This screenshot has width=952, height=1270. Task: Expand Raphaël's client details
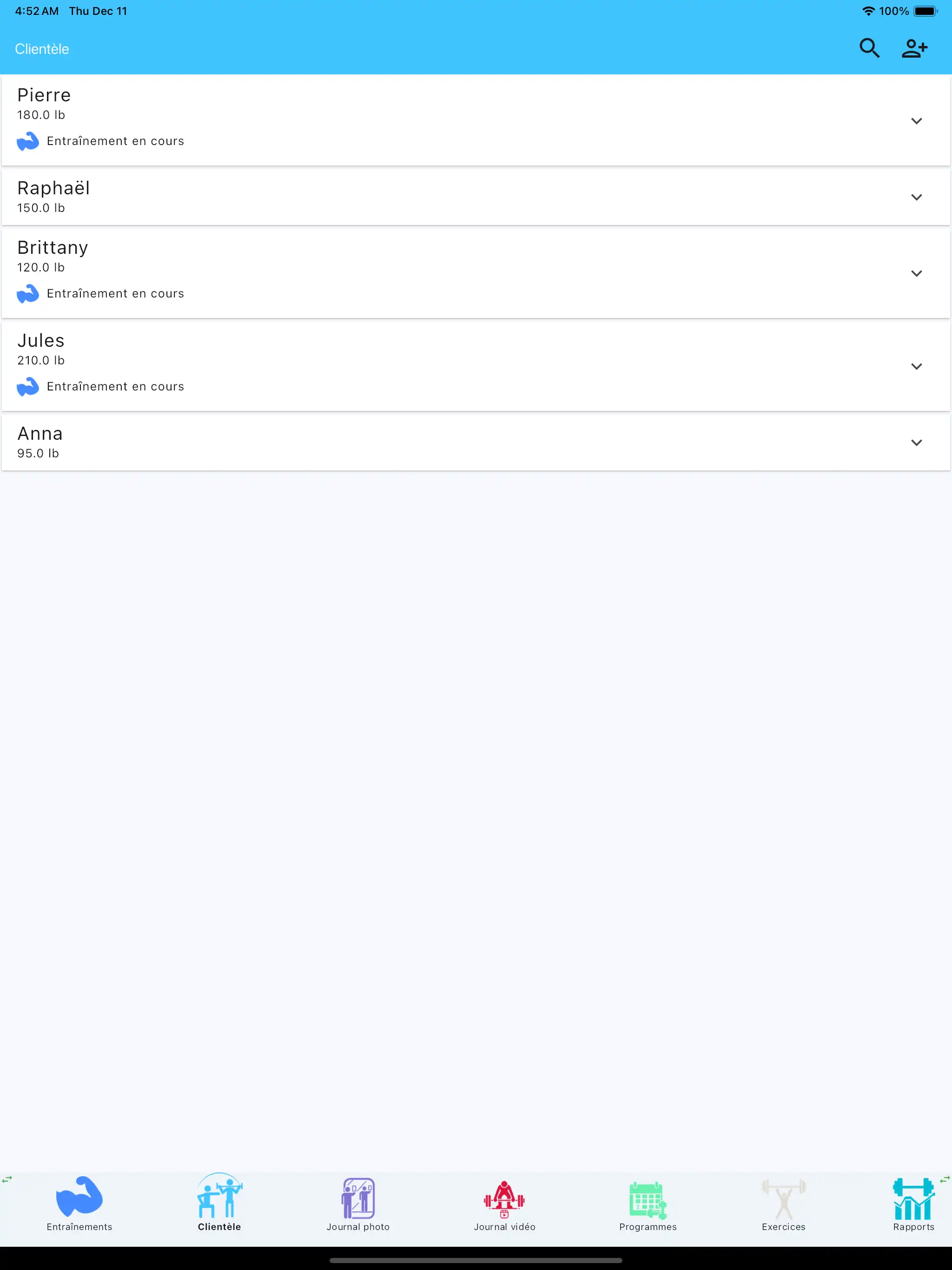(x=916, y=197)
